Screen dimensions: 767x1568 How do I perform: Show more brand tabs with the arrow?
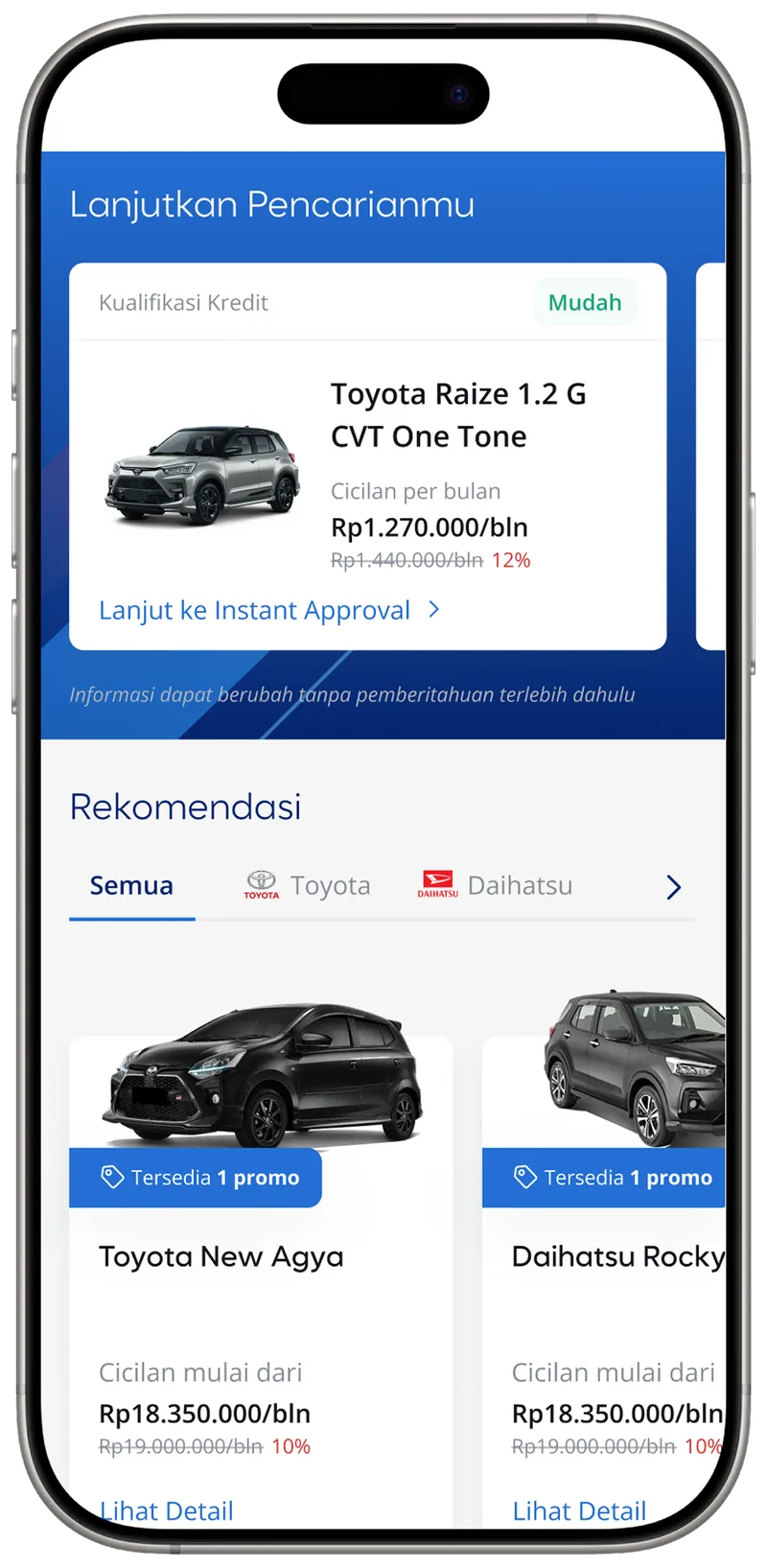tap(673, 887)
